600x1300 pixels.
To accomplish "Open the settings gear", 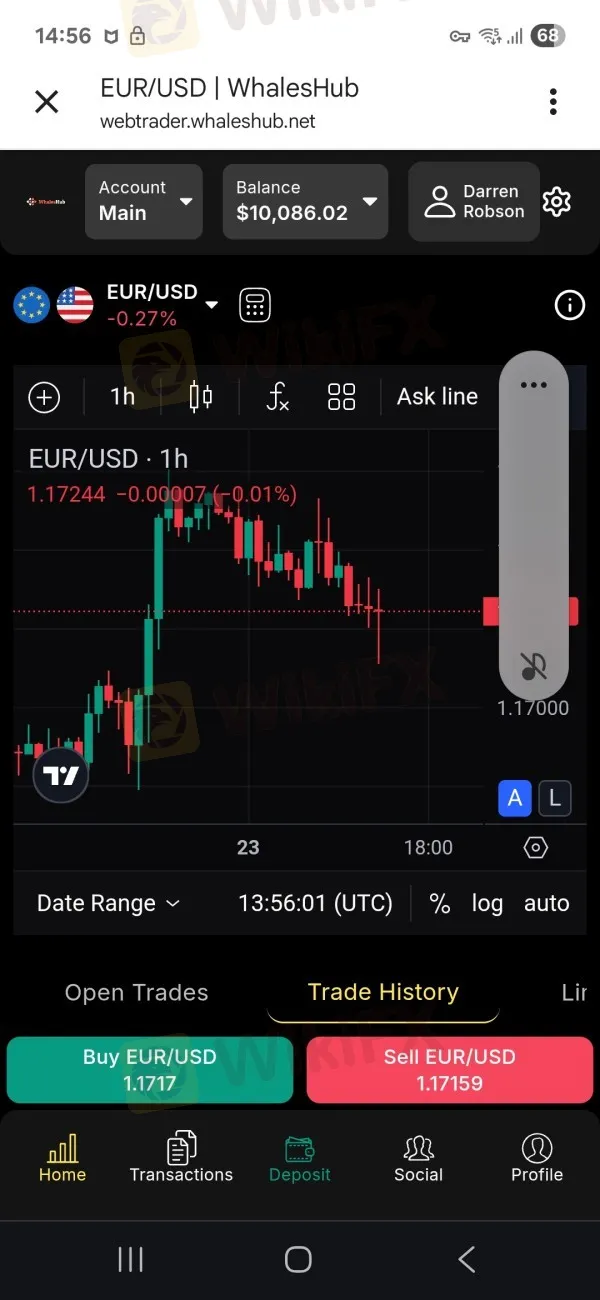I will tap(556, 201).
